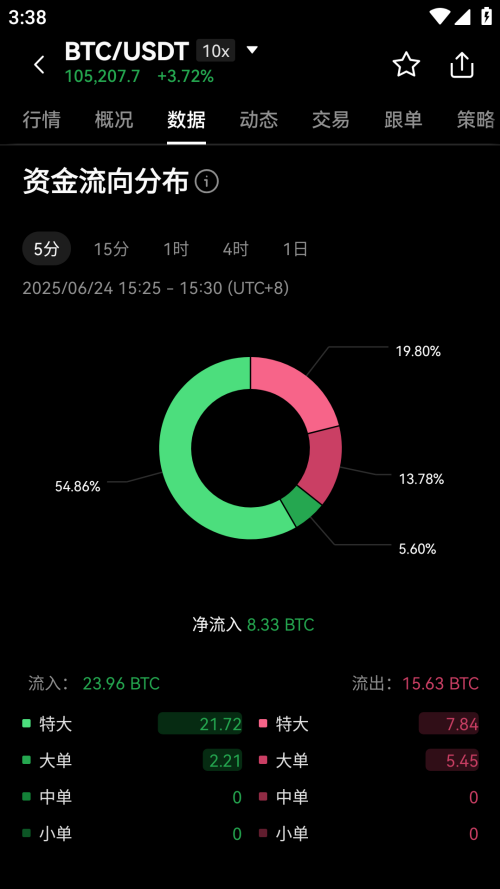Image resolution: width=500 pixels, height=889 pixels.
Task: Go back using the arrow icon
Action: click(x=39, y=65)
